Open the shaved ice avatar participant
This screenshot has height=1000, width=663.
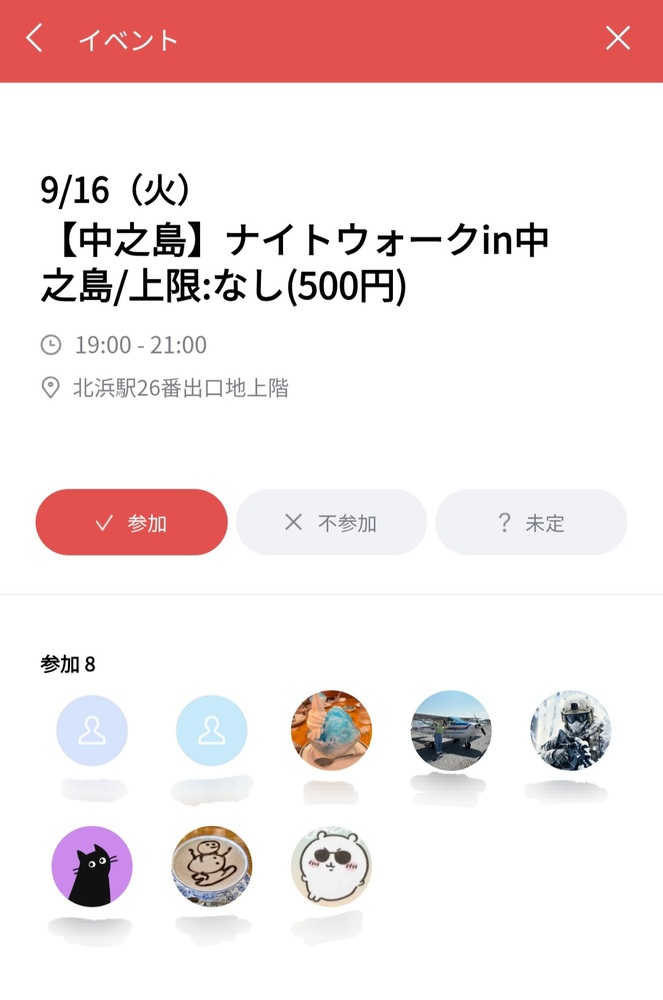click(331, 730)
